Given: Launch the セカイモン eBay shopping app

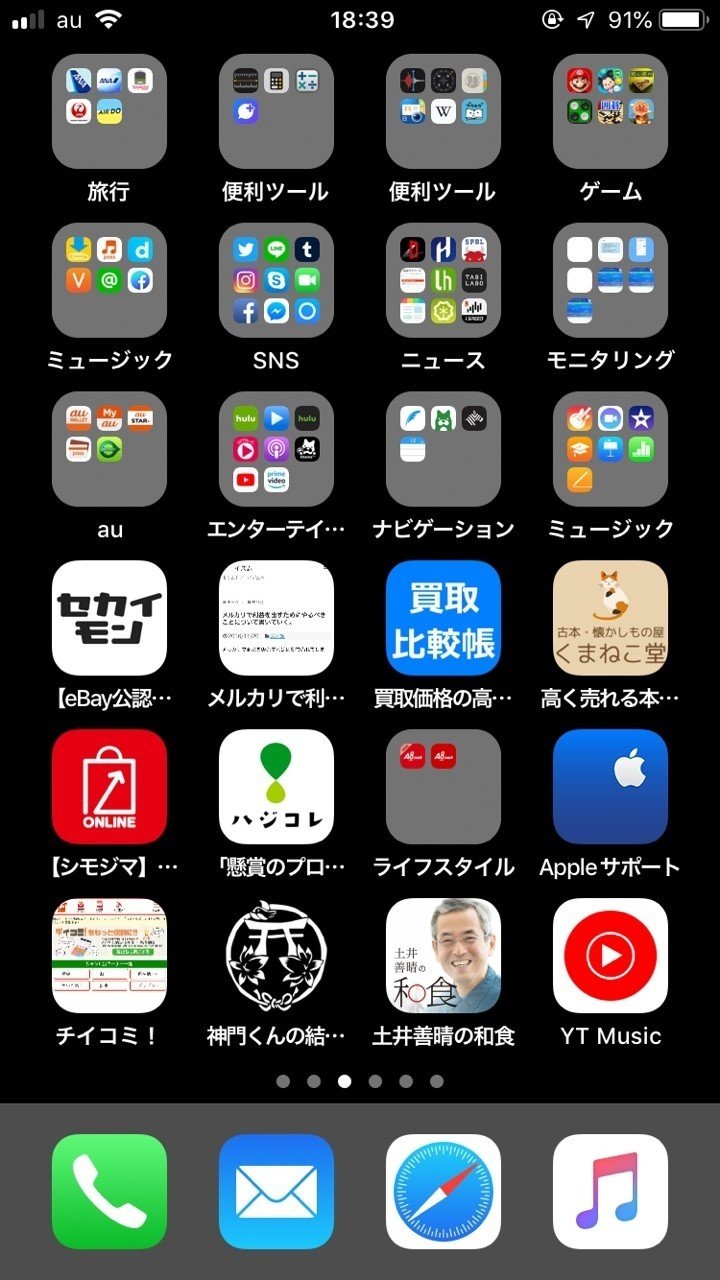Looking at the screenshot, I should click(109, 617).
